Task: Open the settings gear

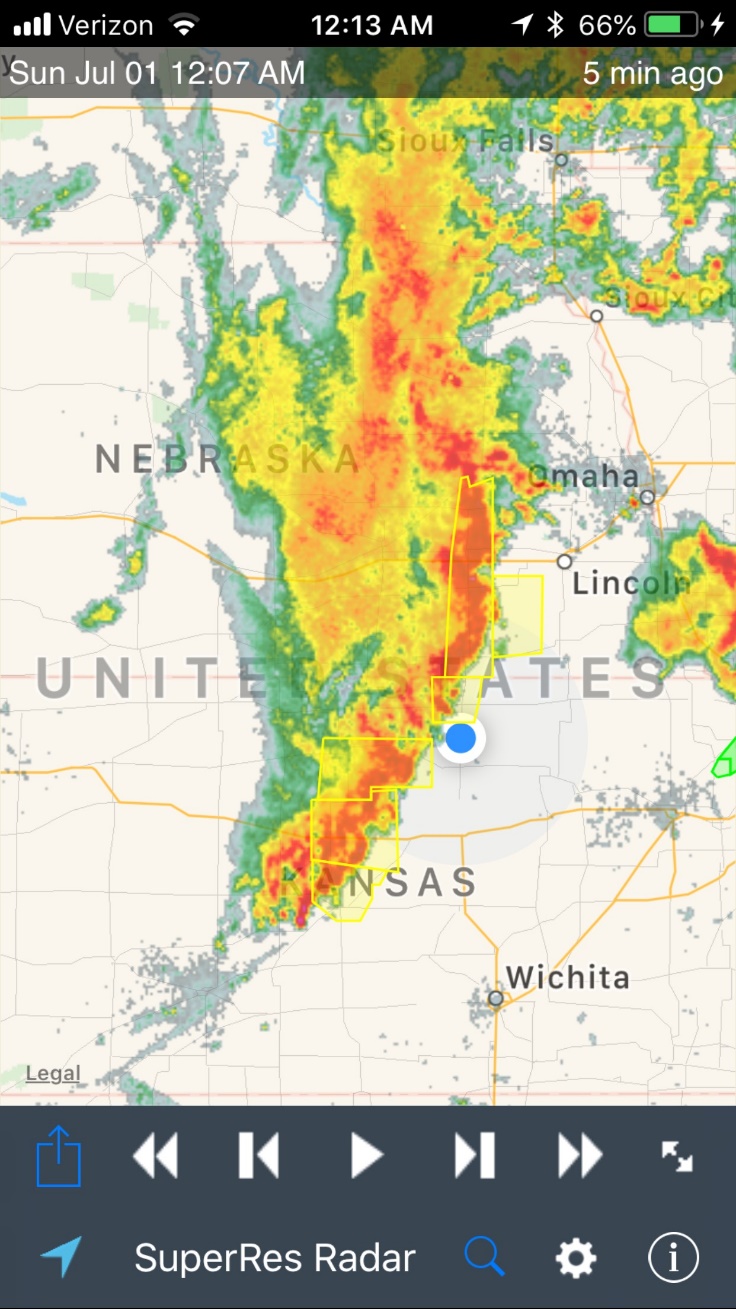Action: point(576,1258)
